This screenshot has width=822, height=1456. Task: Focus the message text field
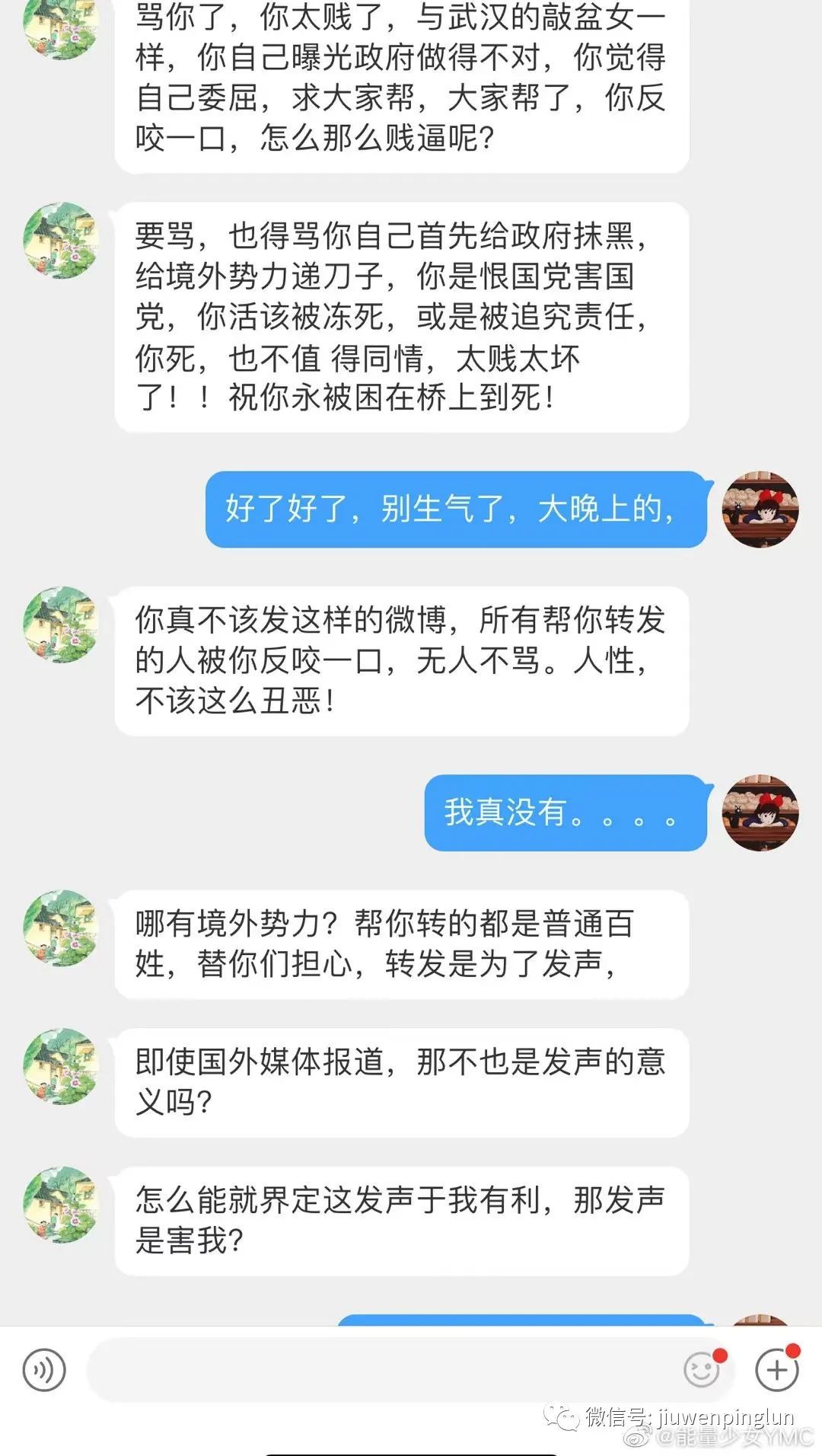coord(381,1369)
